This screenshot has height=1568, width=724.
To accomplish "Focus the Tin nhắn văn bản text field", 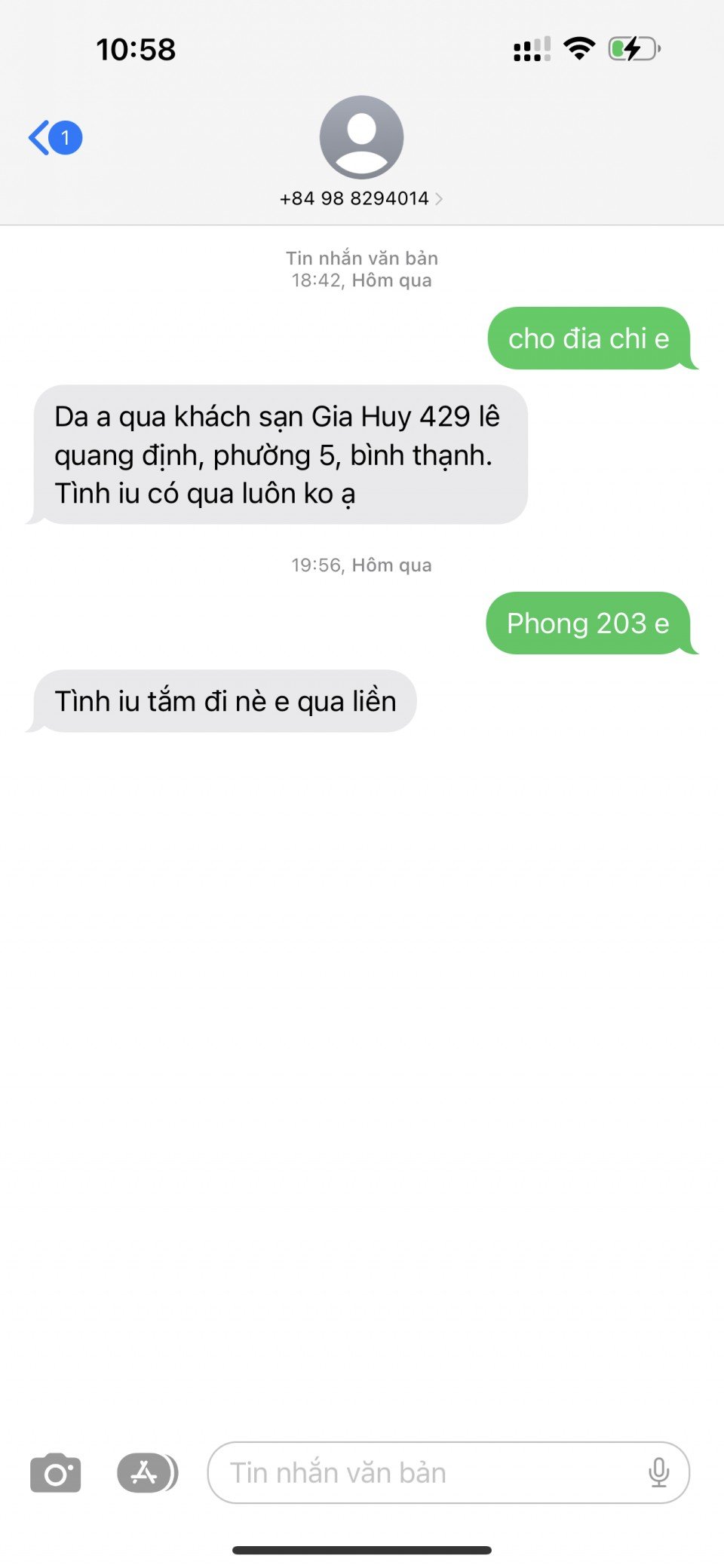I will (x=422, y=1472).
